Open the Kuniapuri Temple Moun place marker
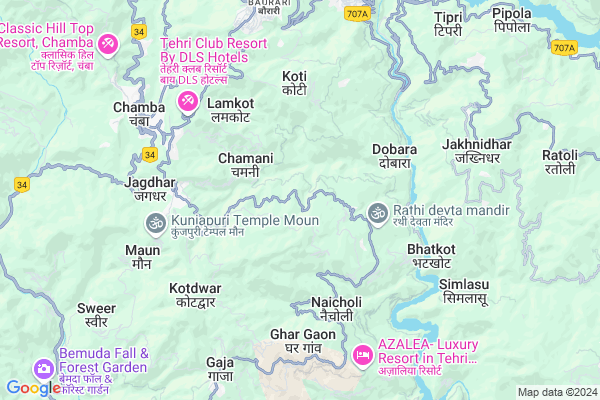Viewport: 600px width, 400px height. (x=155, y=220)
